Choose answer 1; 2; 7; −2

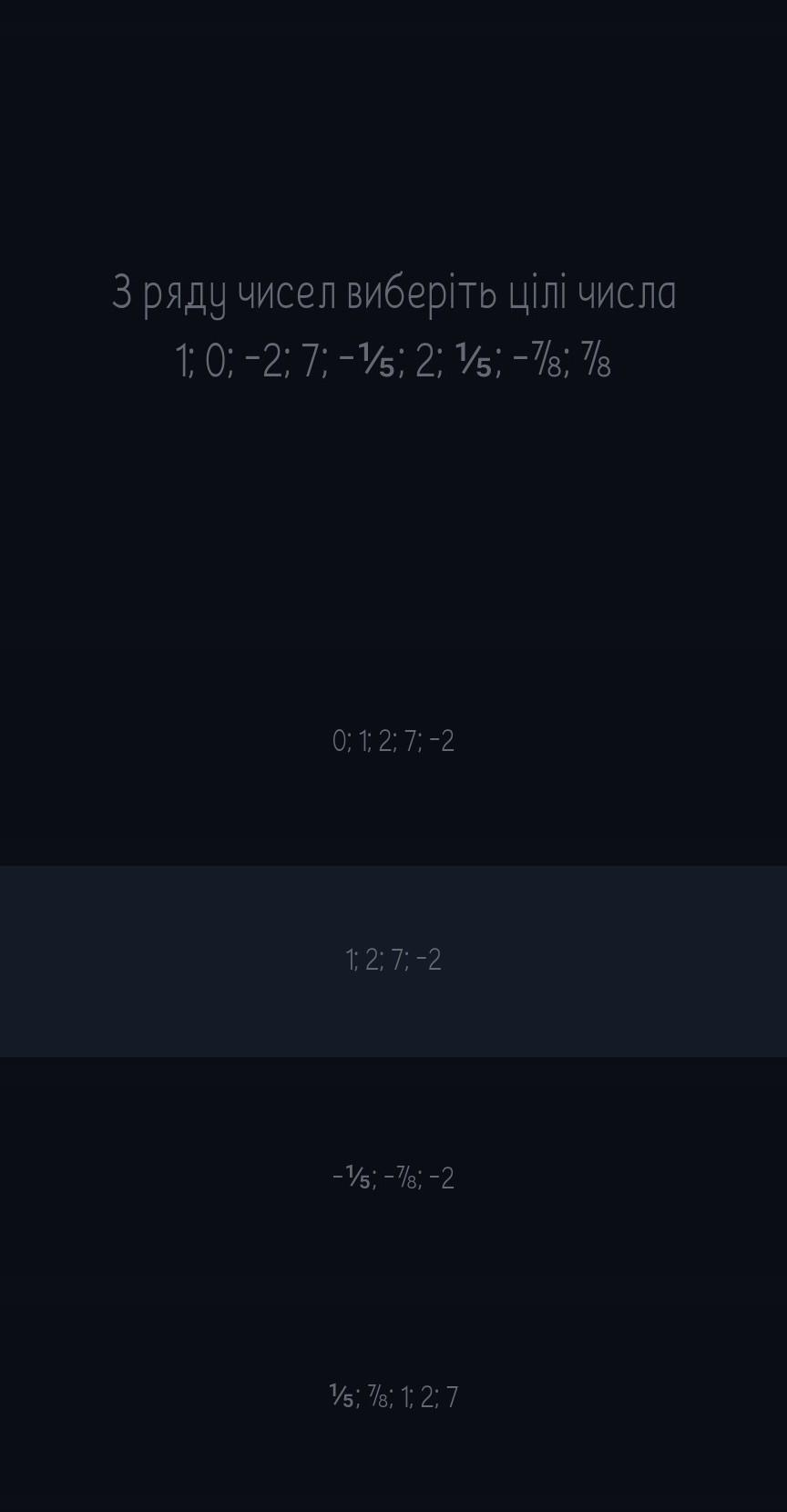coord(393,961)
